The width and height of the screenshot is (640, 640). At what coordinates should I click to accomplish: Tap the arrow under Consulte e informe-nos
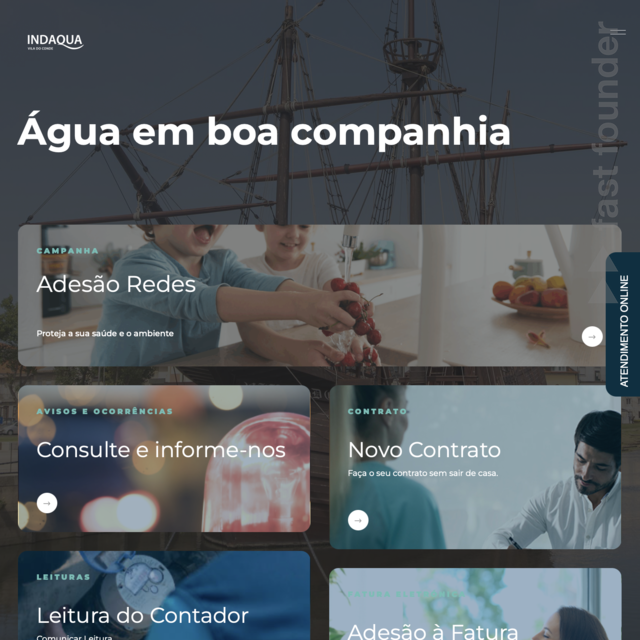tap(47, 503)
